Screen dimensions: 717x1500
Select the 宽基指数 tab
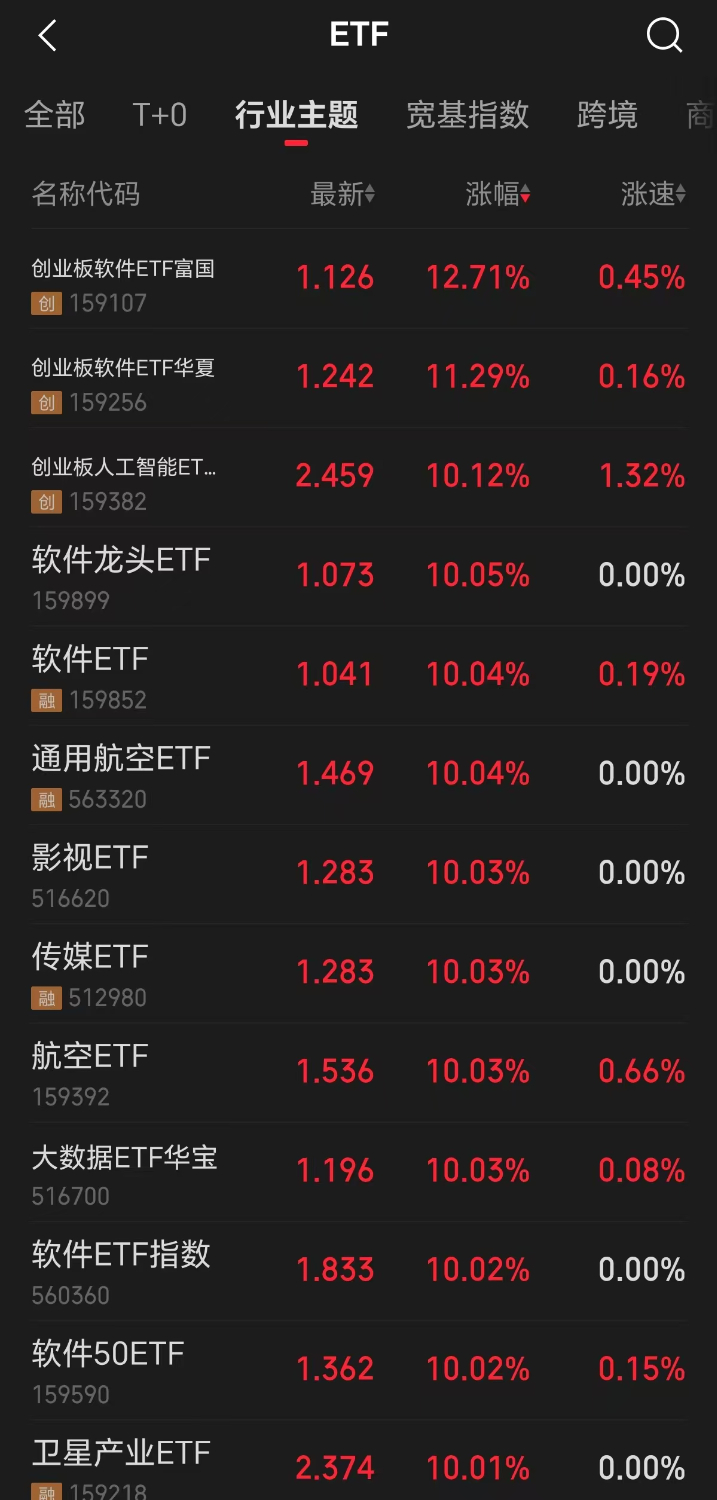click(467, 115)
